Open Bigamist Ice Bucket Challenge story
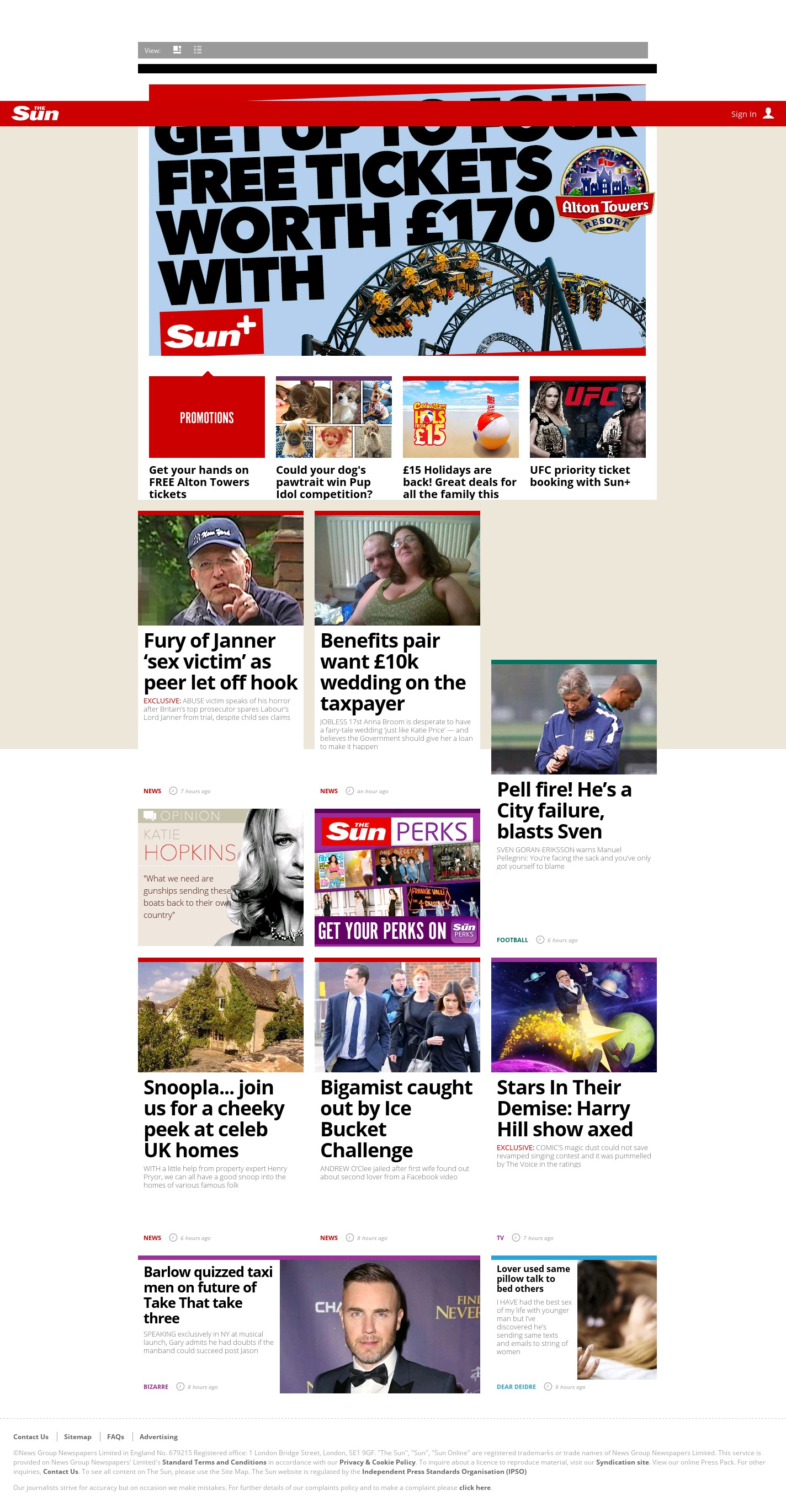The width and height of the screenshot is (786, 1512). coord(396,1118)
